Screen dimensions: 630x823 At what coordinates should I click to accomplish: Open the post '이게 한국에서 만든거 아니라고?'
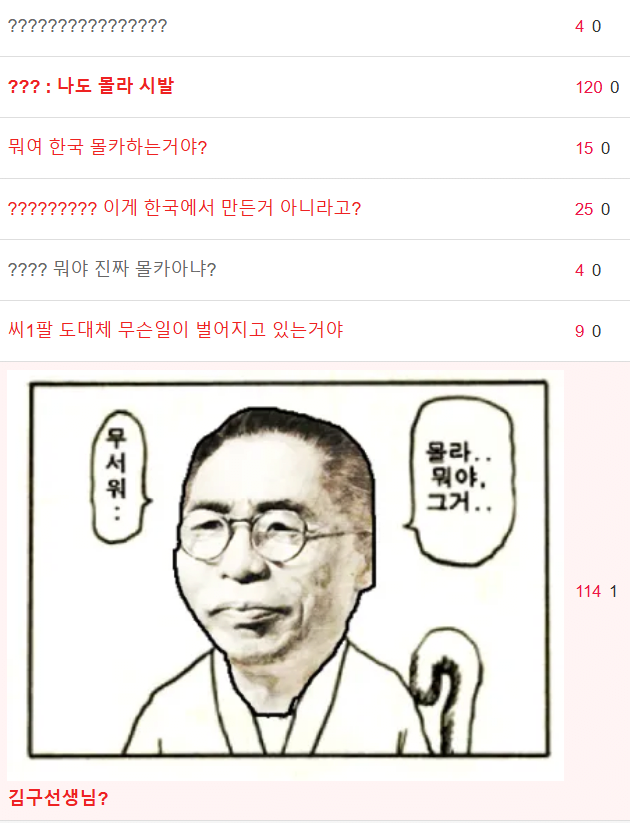(184, 208)
